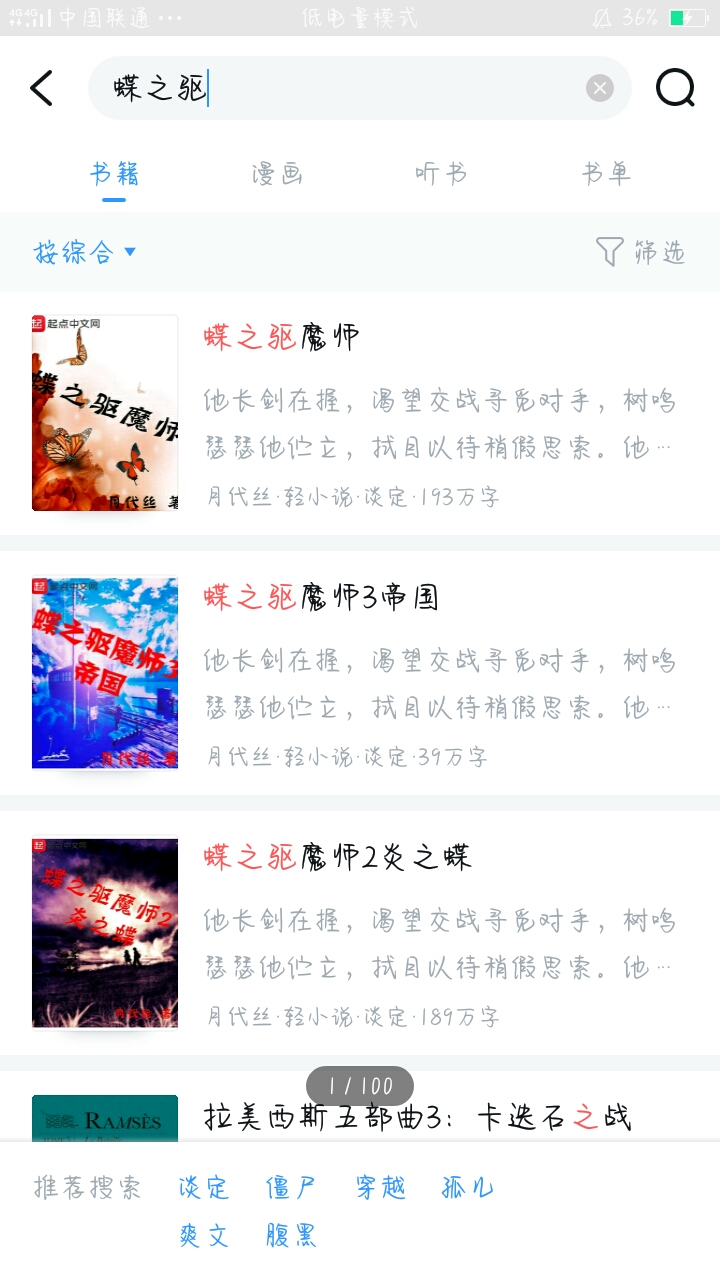720x1280 pixels.
Task: Open the book 蝶之驱魔师2炎之蝶
Action: 360,933
